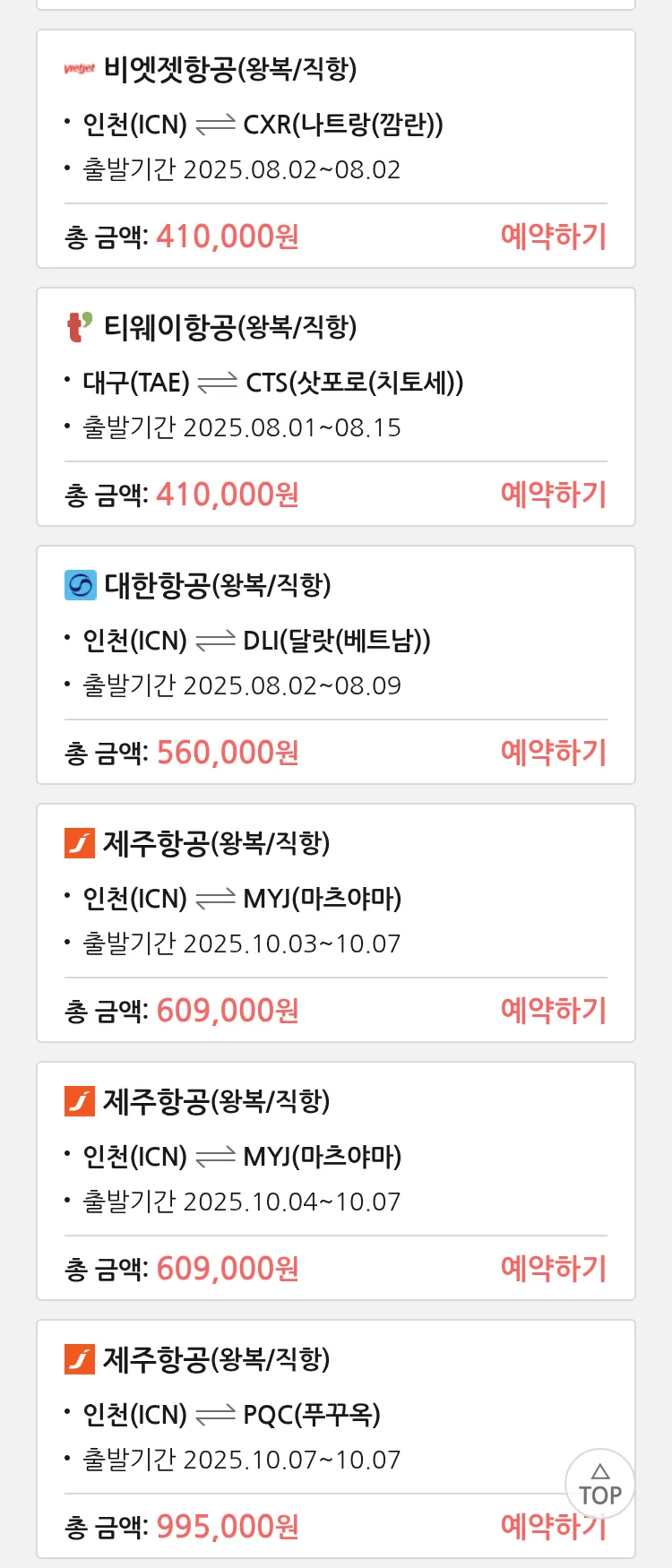Select 예약하기 on the 대한항공 DLI card

[553, 753]
